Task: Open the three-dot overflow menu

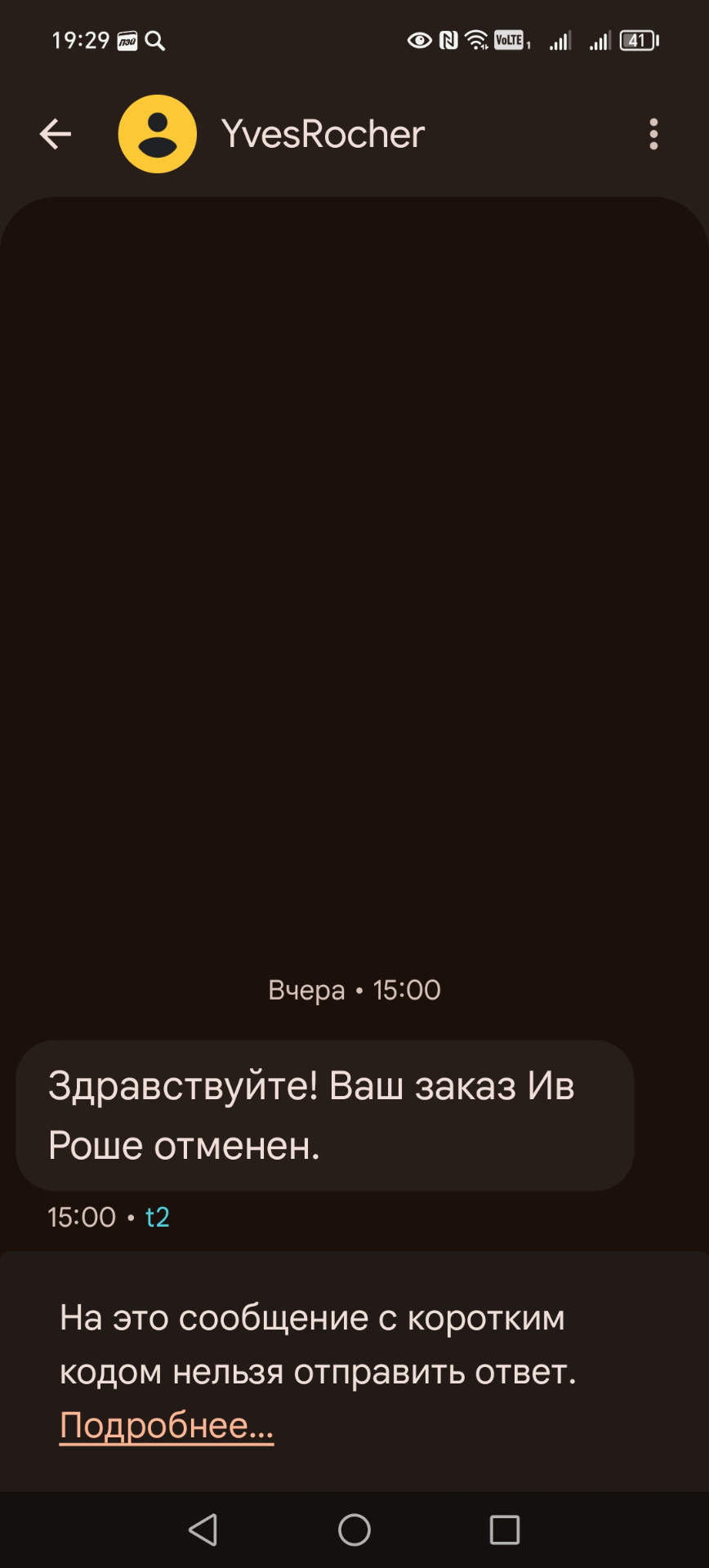Action: pos(653,134)
